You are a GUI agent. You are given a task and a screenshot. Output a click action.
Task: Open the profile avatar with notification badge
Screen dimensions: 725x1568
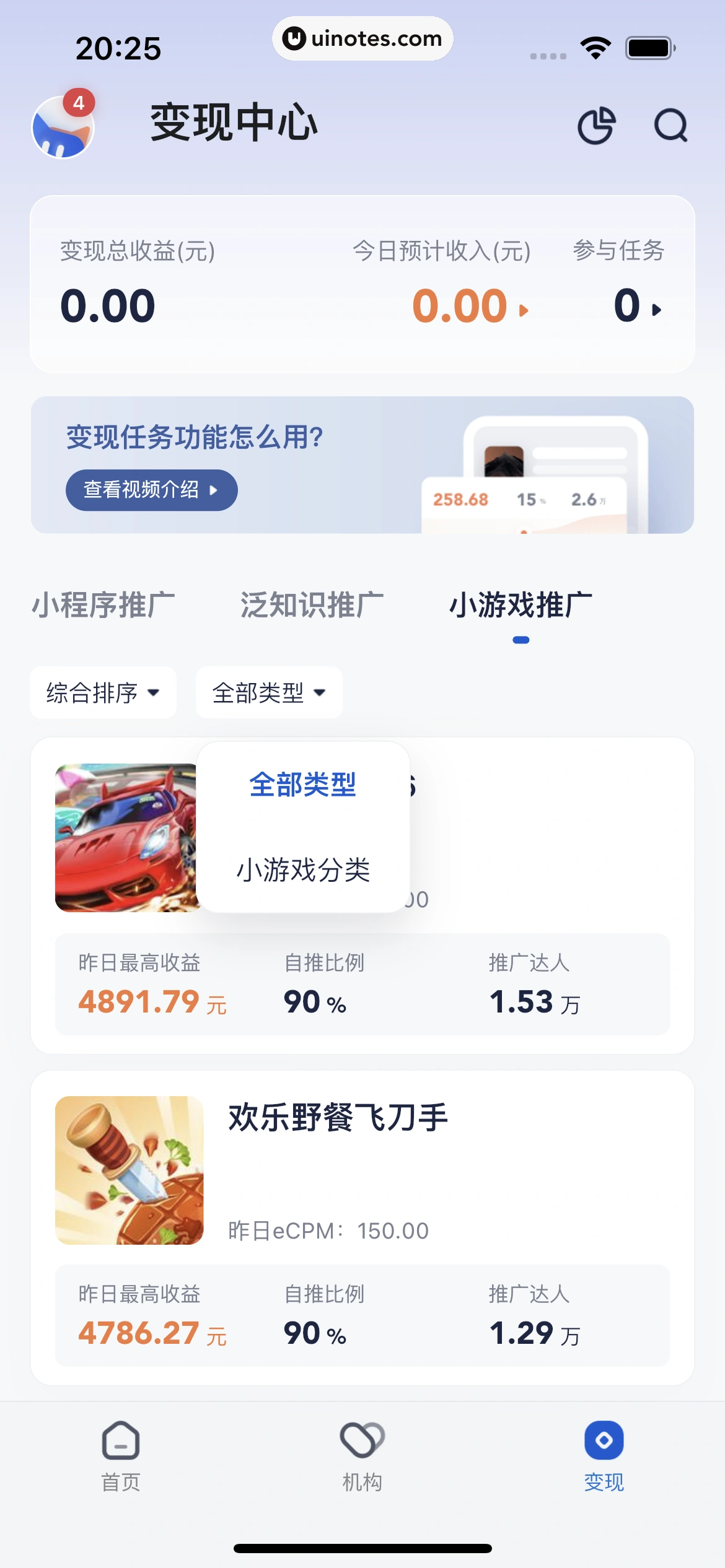[63, 126]
